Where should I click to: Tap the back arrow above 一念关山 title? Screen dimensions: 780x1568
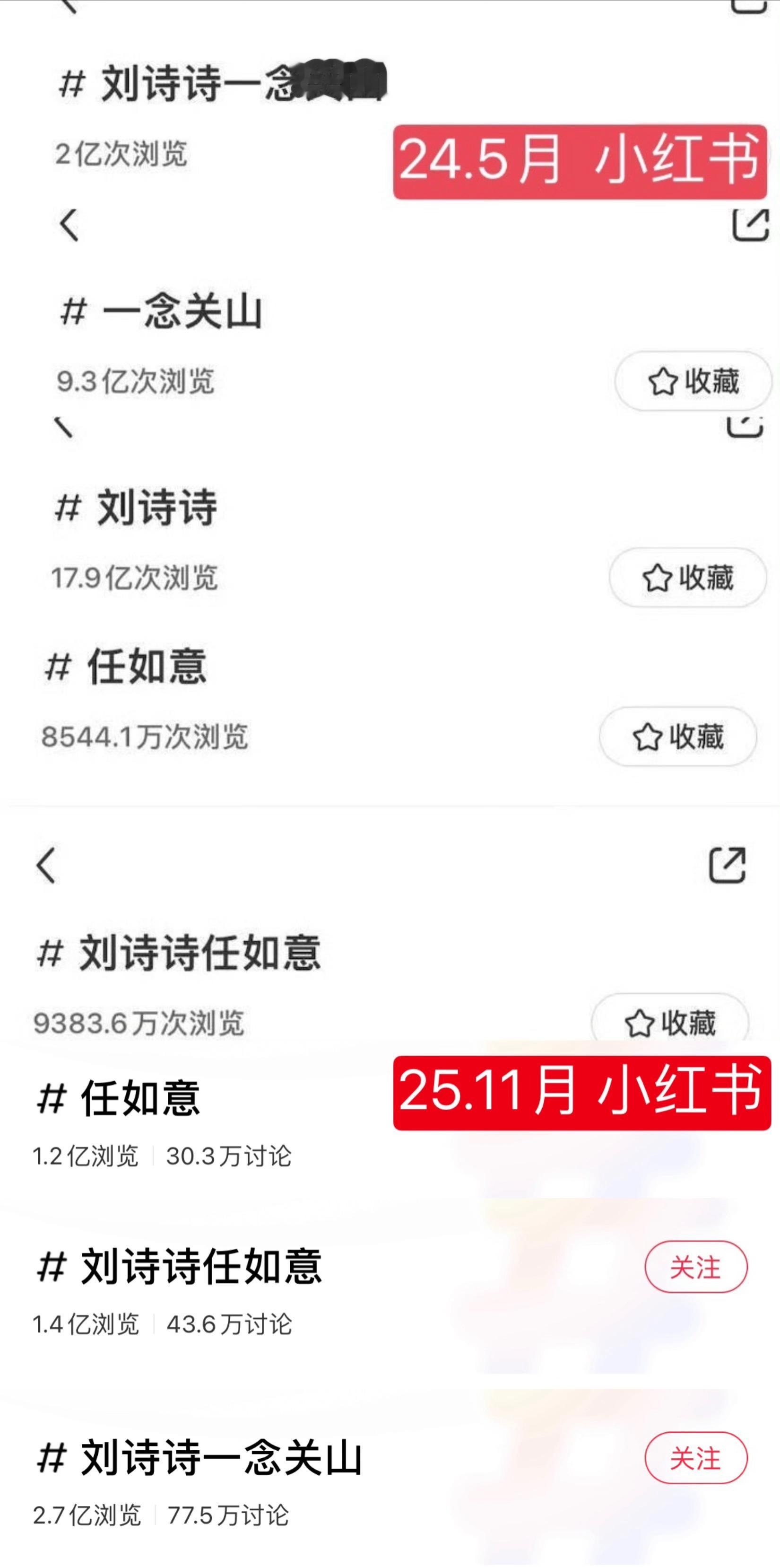coord(69,226)
